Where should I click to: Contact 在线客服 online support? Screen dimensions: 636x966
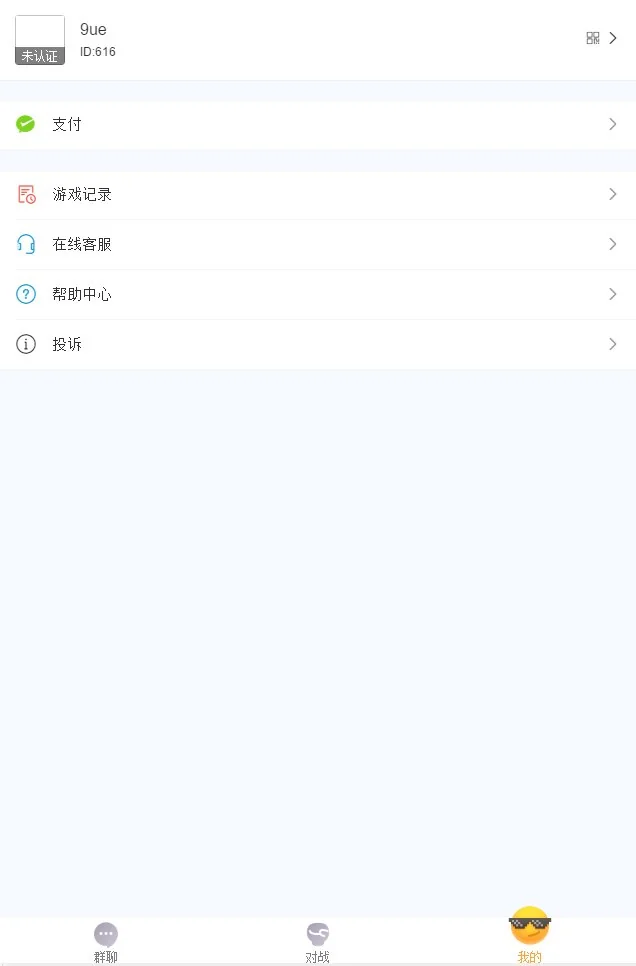click(x=318, y=245)
